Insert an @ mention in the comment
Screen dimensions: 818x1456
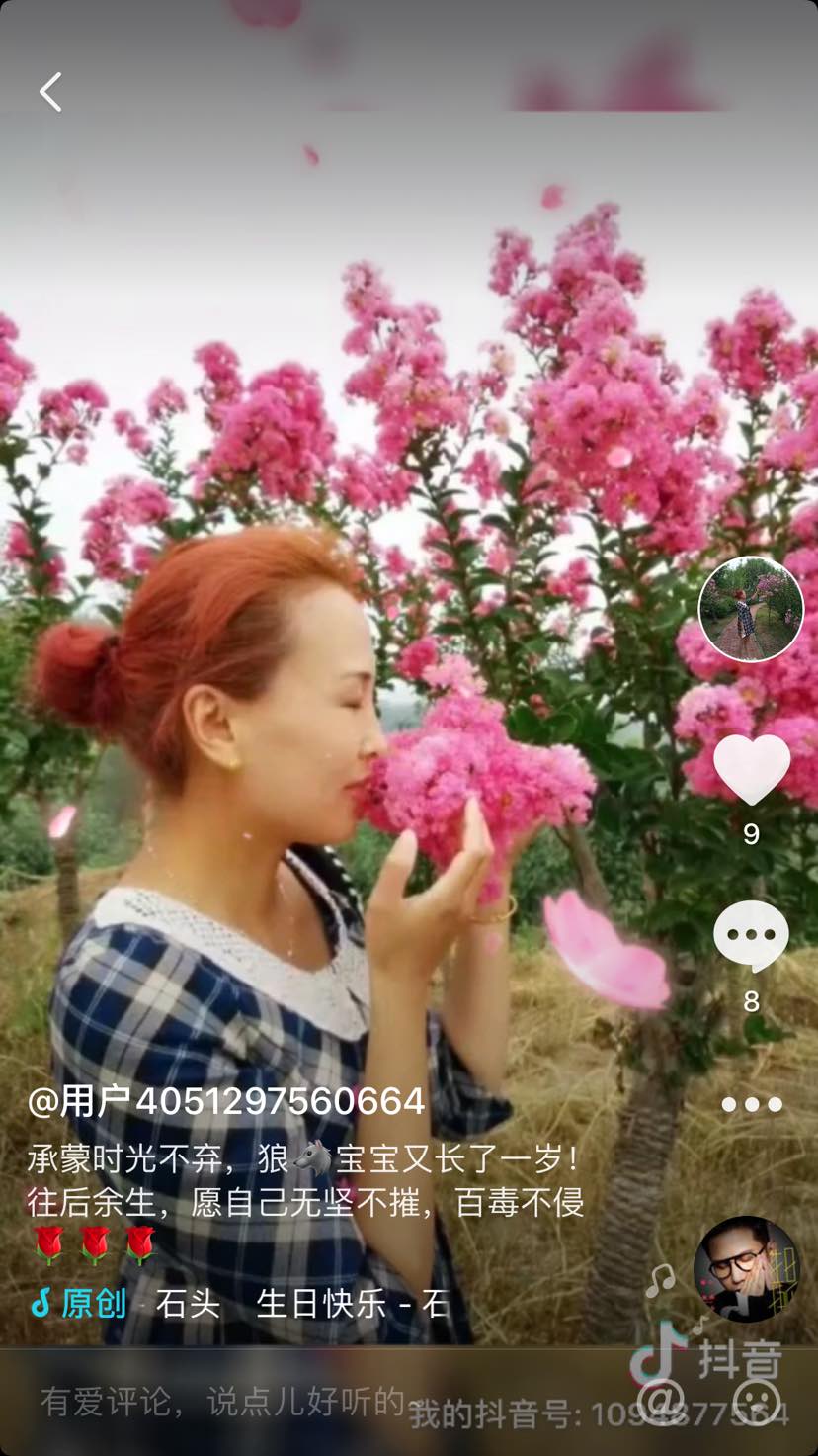coord(660,1401)
